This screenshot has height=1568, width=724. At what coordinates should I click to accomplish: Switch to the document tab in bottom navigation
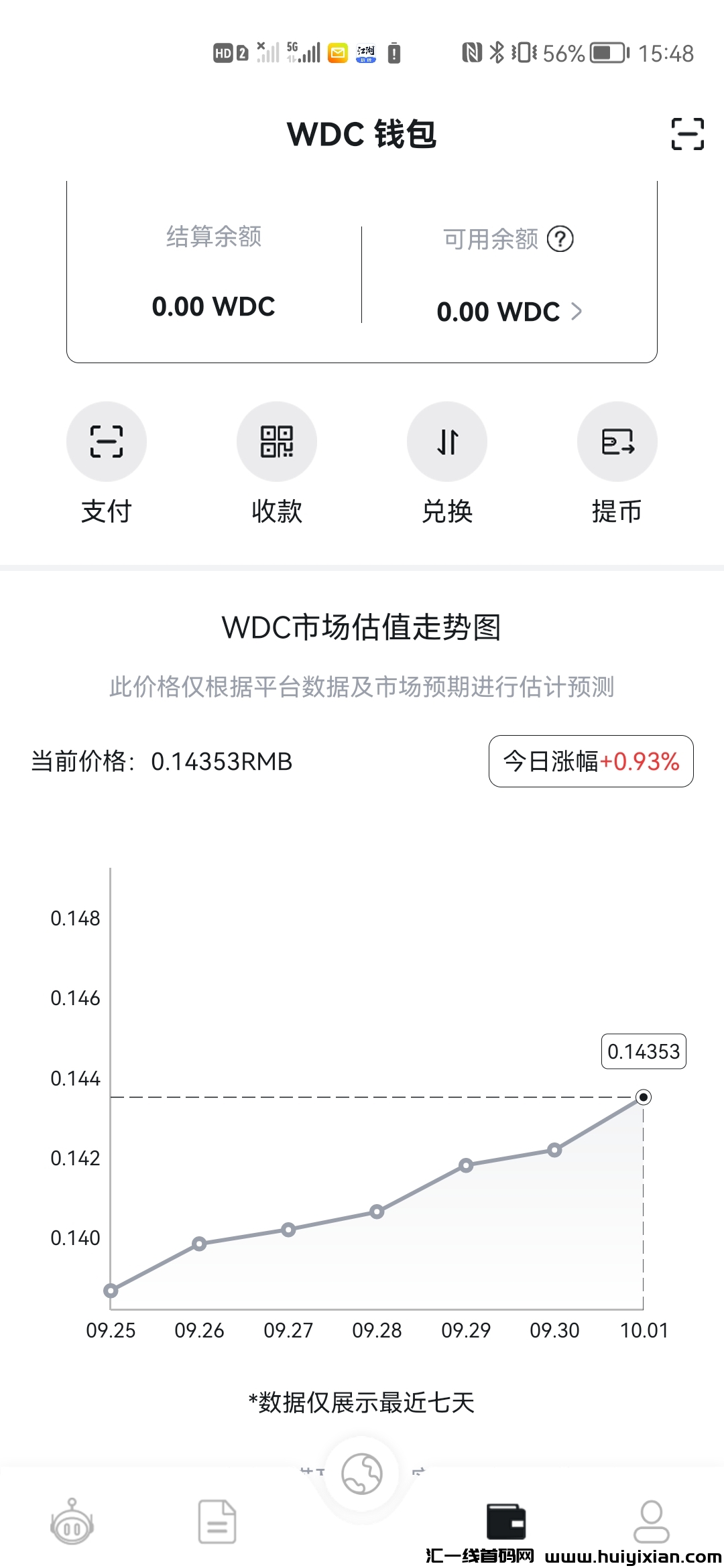tap(217, 1521)
